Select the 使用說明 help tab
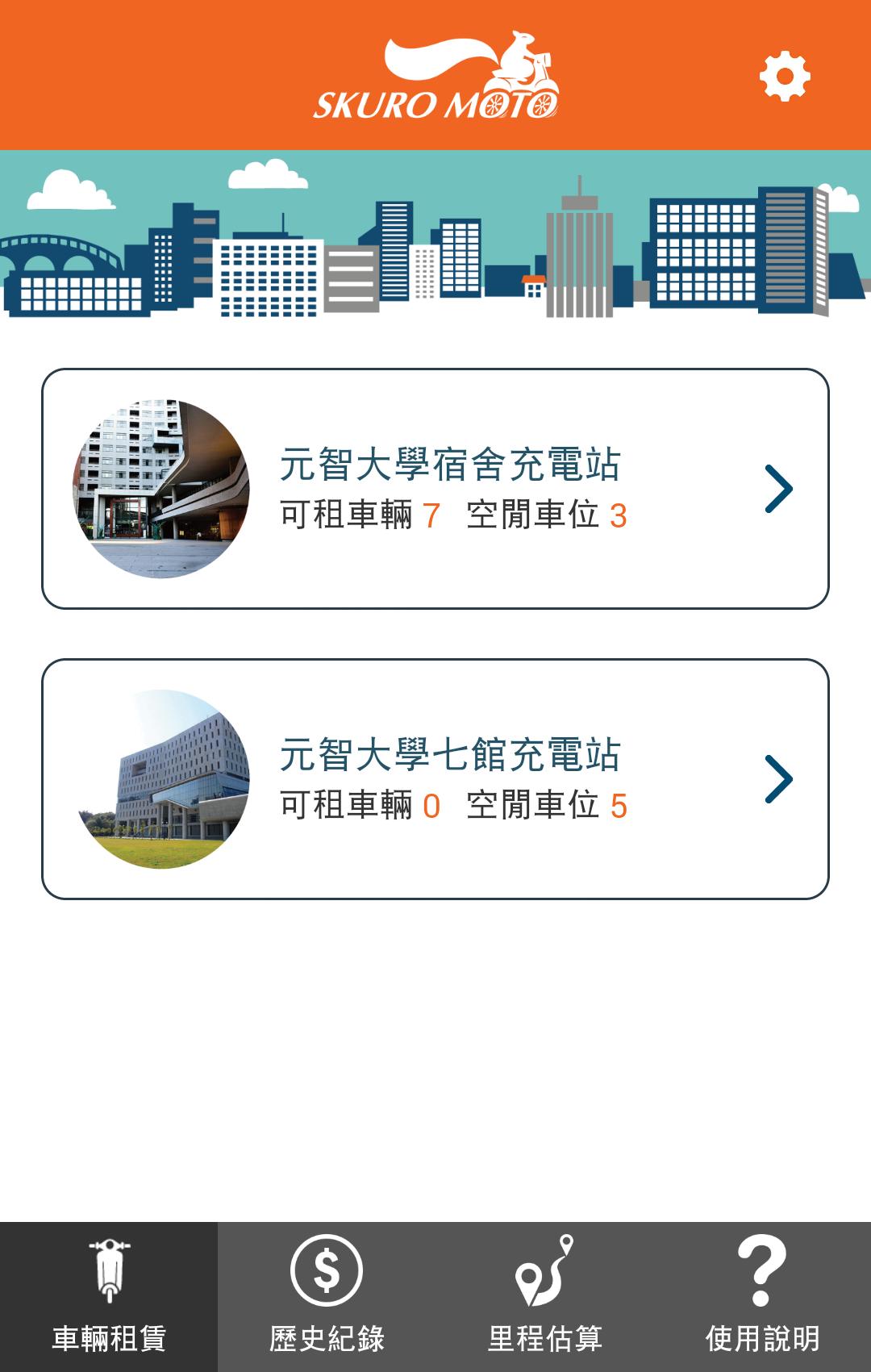 tap(762, 1297)
